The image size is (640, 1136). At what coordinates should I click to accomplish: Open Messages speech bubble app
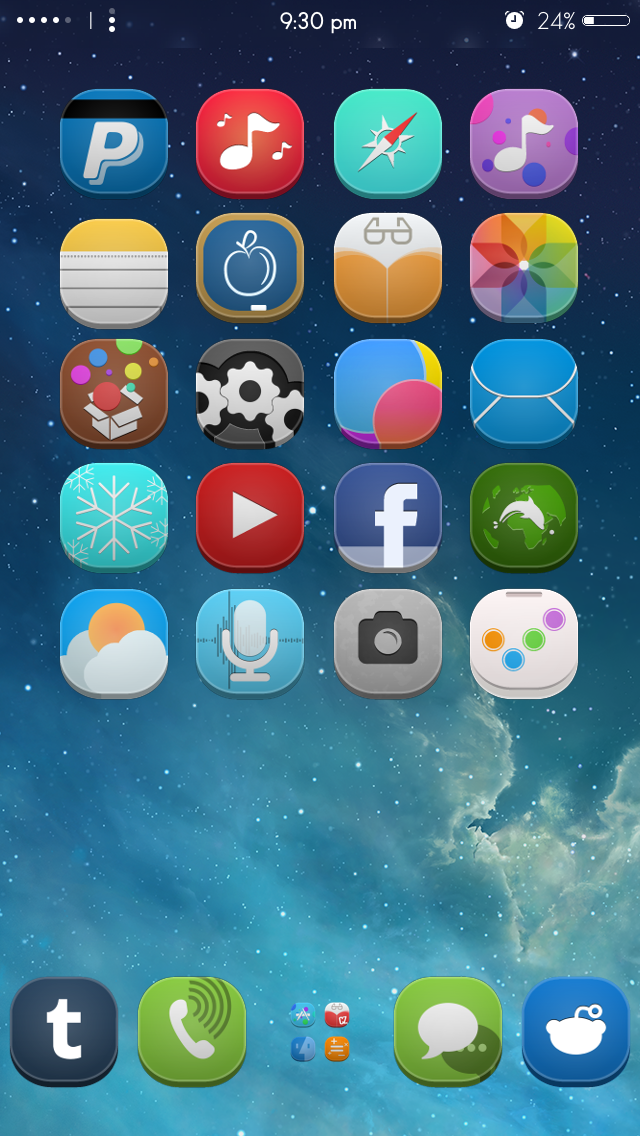click(448, 1031)
